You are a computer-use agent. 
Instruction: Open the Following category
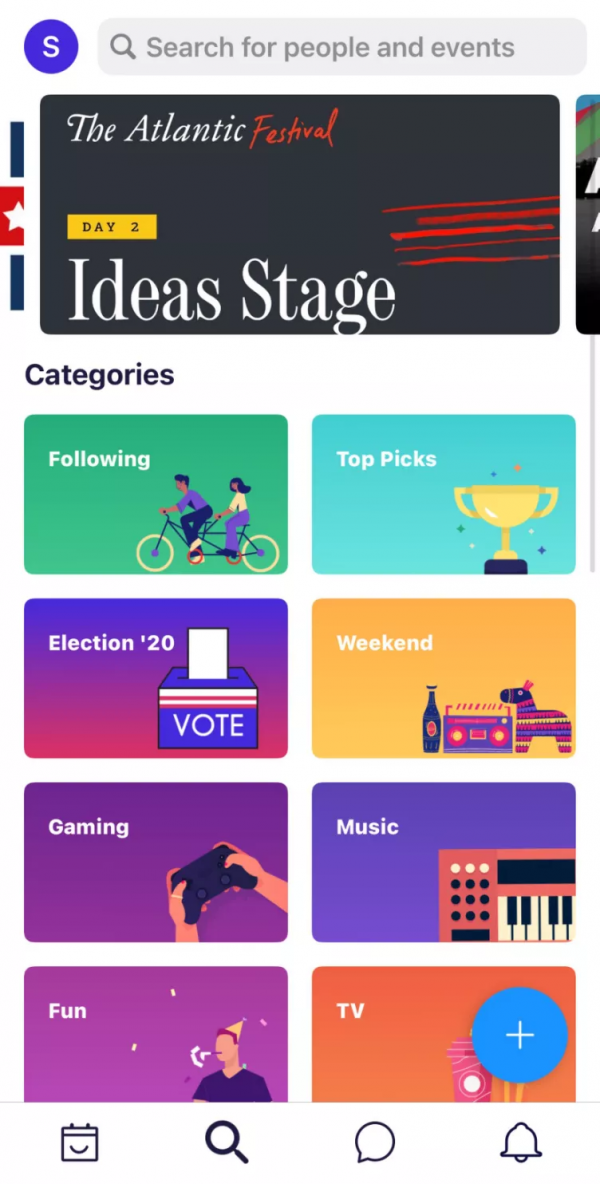click(156, 494)
